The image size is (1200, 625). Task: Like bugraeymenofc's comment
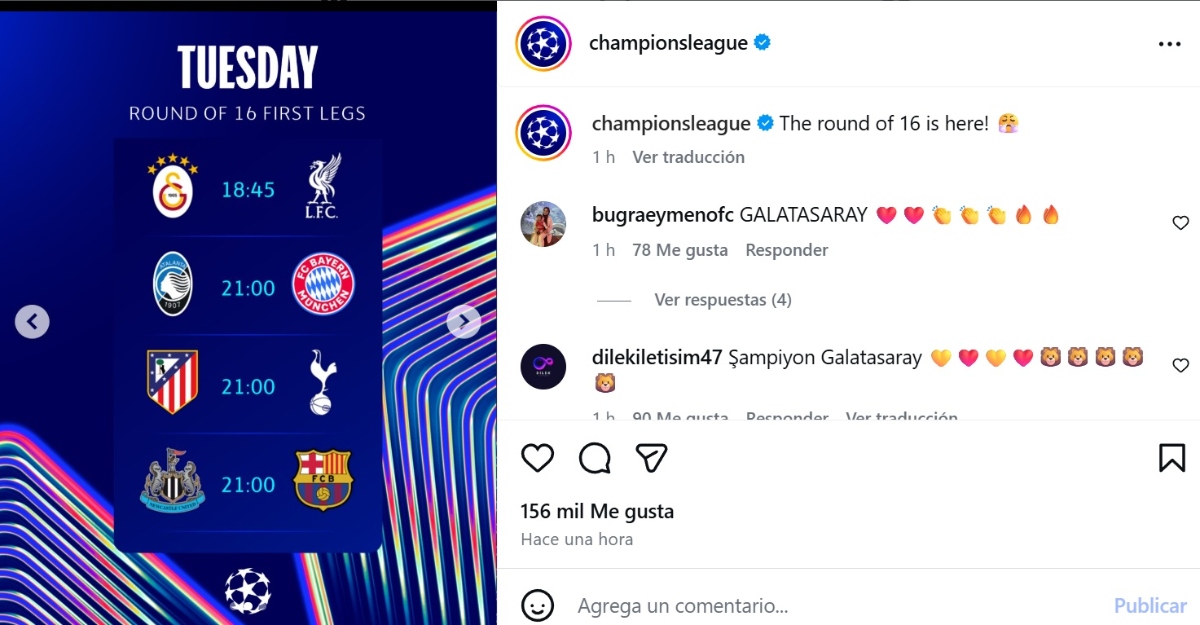(x=1180, y=223)
